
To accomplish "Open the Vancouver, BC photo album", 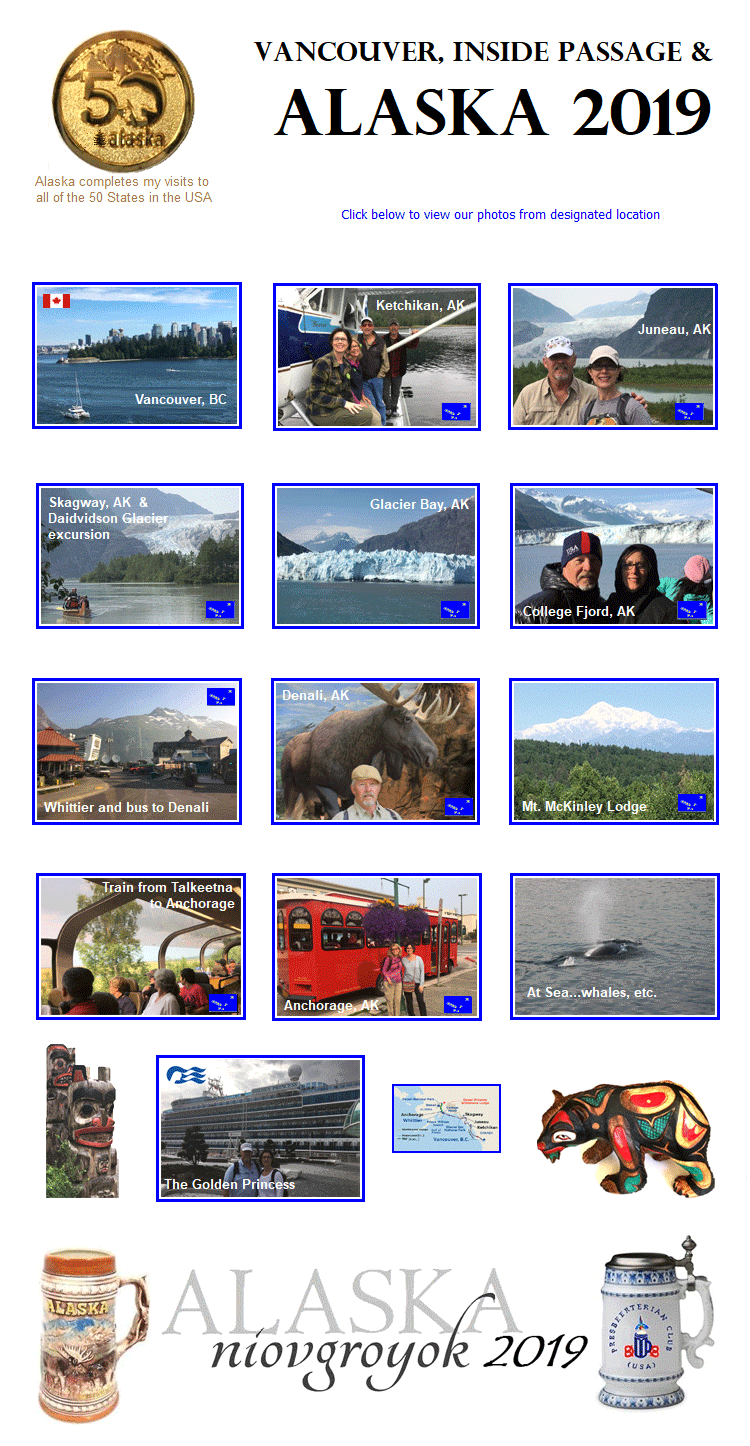I will (x=137, y=356).
